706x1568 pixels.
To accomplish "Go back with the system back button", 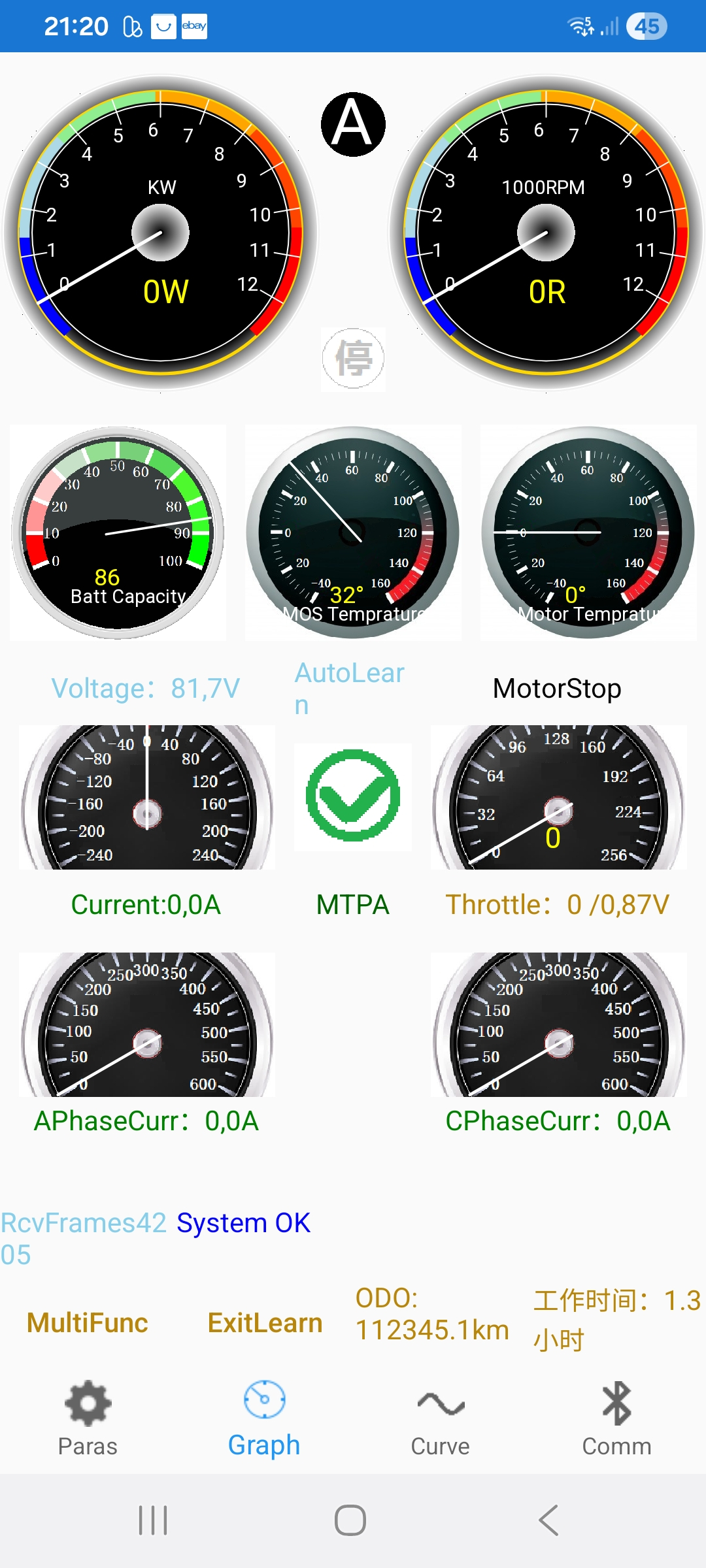I will [x=549, y=1520].
